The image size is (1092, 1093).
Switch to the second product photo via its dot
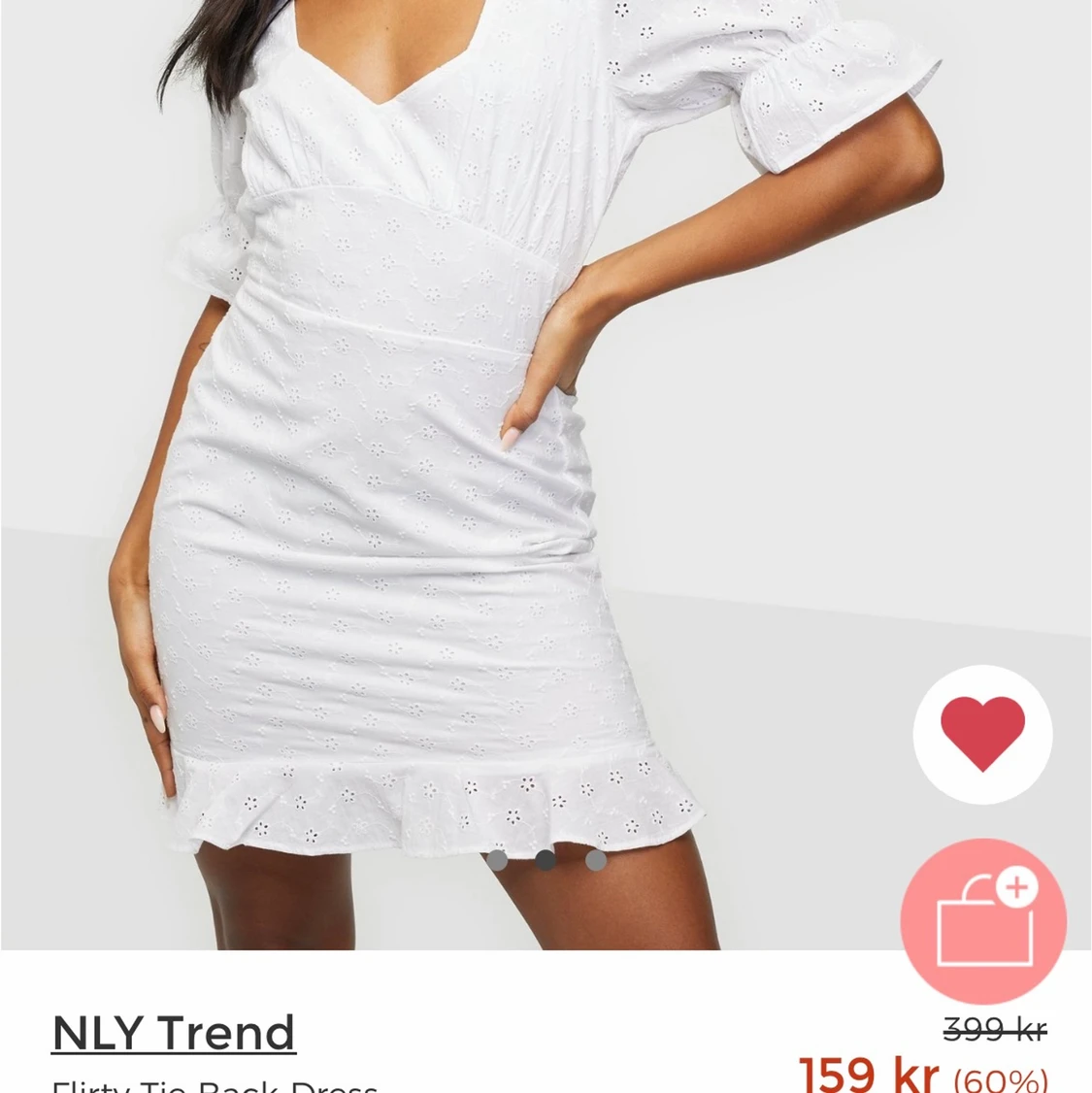pos(545,860)
